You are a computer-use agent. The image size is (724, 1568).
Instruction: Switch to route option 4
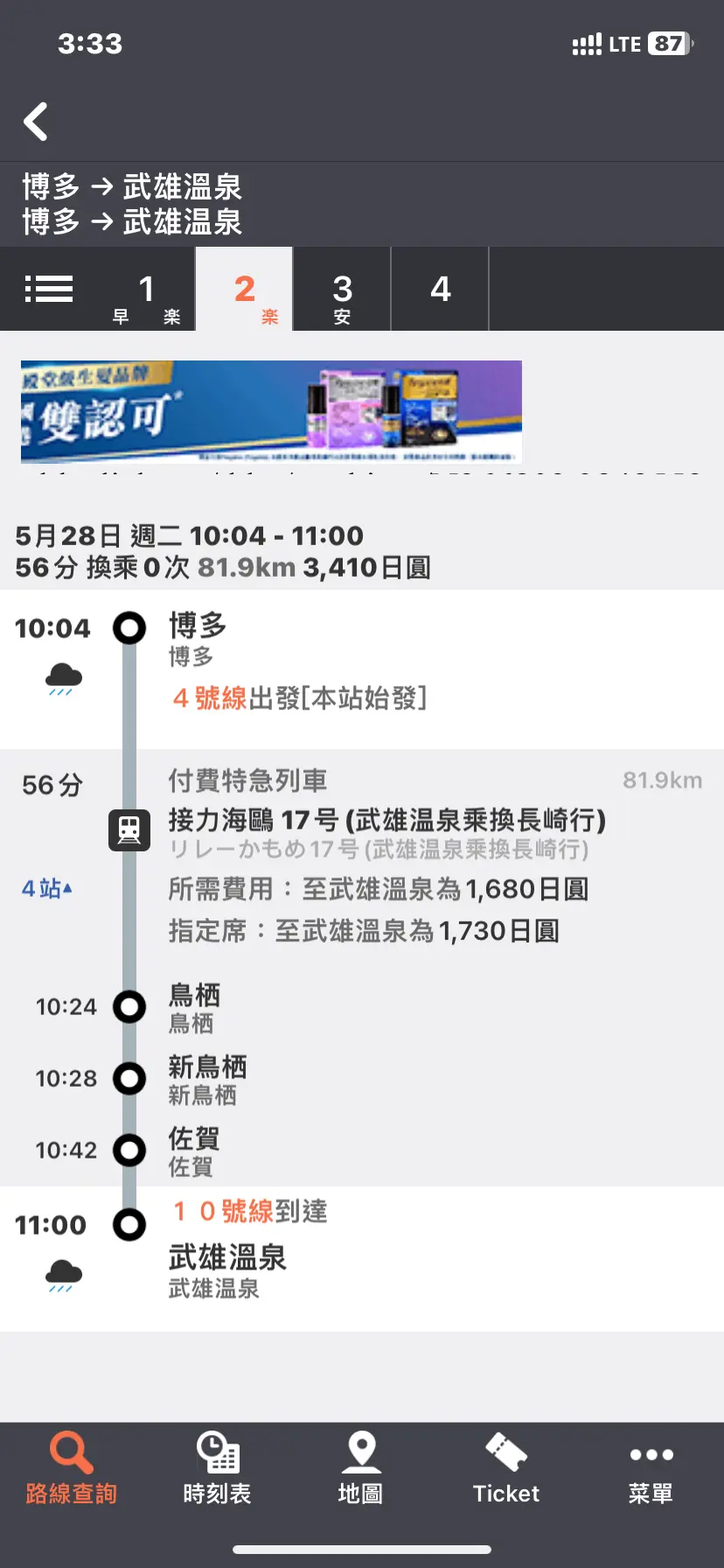pyautogui.click(x=440, y=289)
